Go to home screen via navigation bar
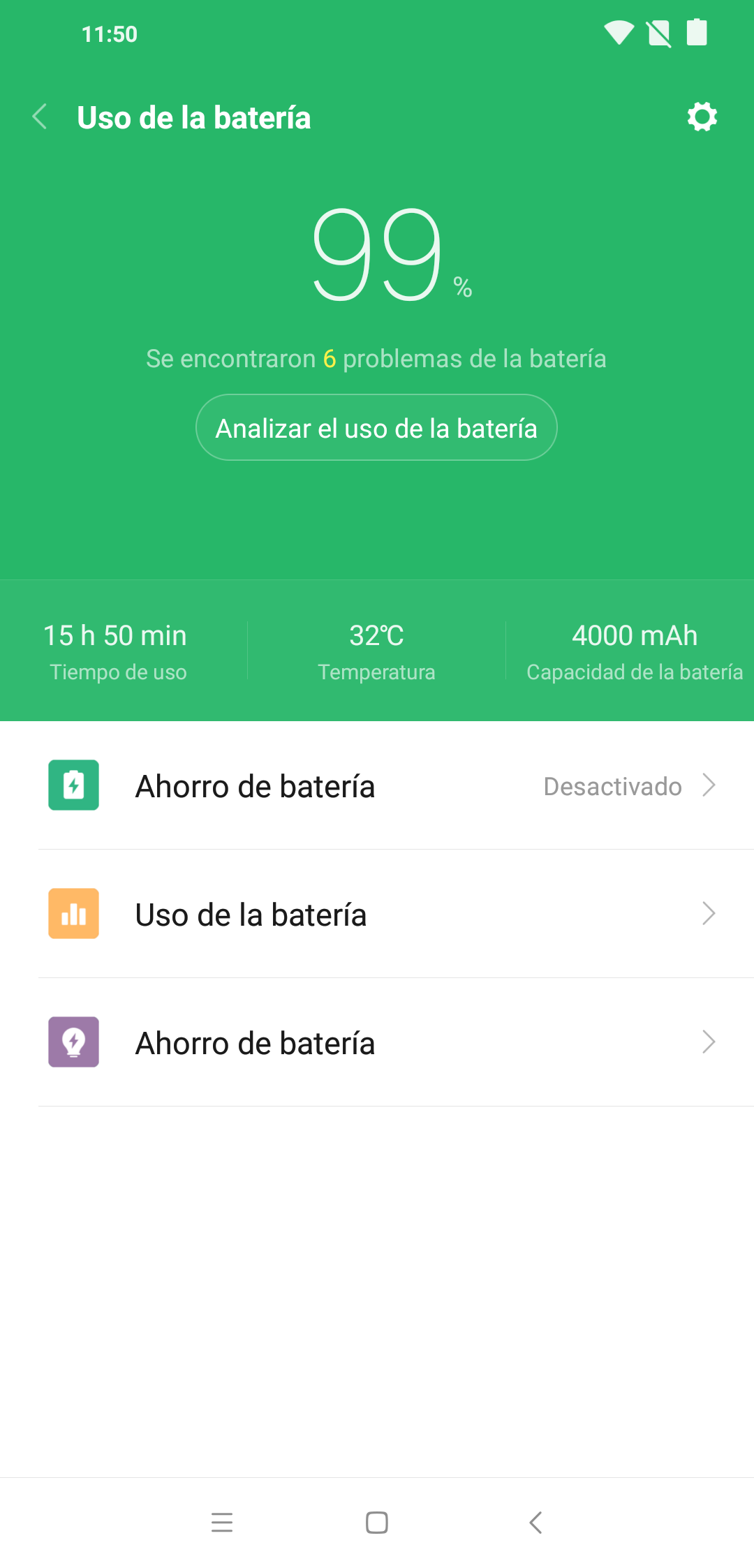 [377, 1522]
